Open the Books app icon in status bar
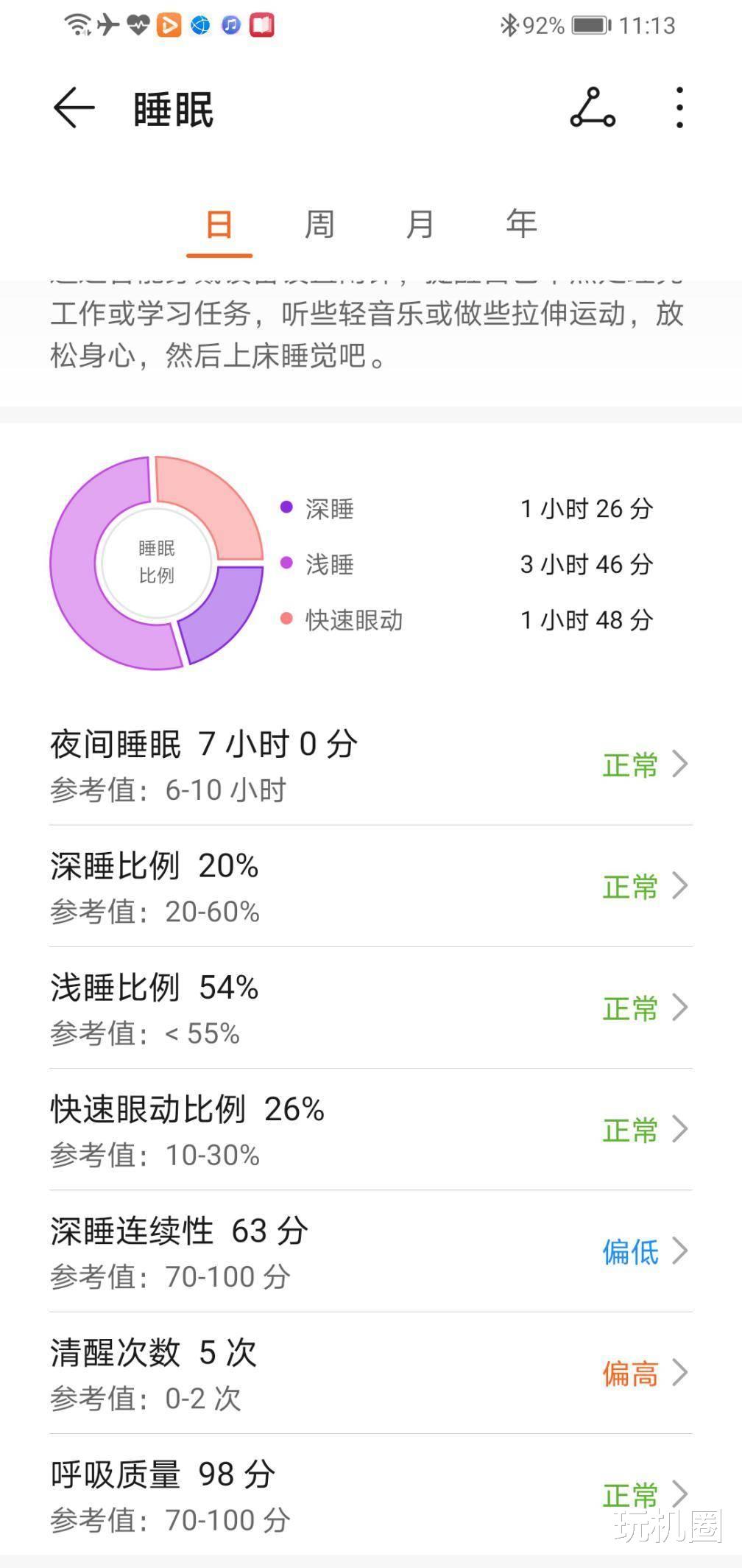Viewport: 742px width, 1568px height. (x=263, y=24)
